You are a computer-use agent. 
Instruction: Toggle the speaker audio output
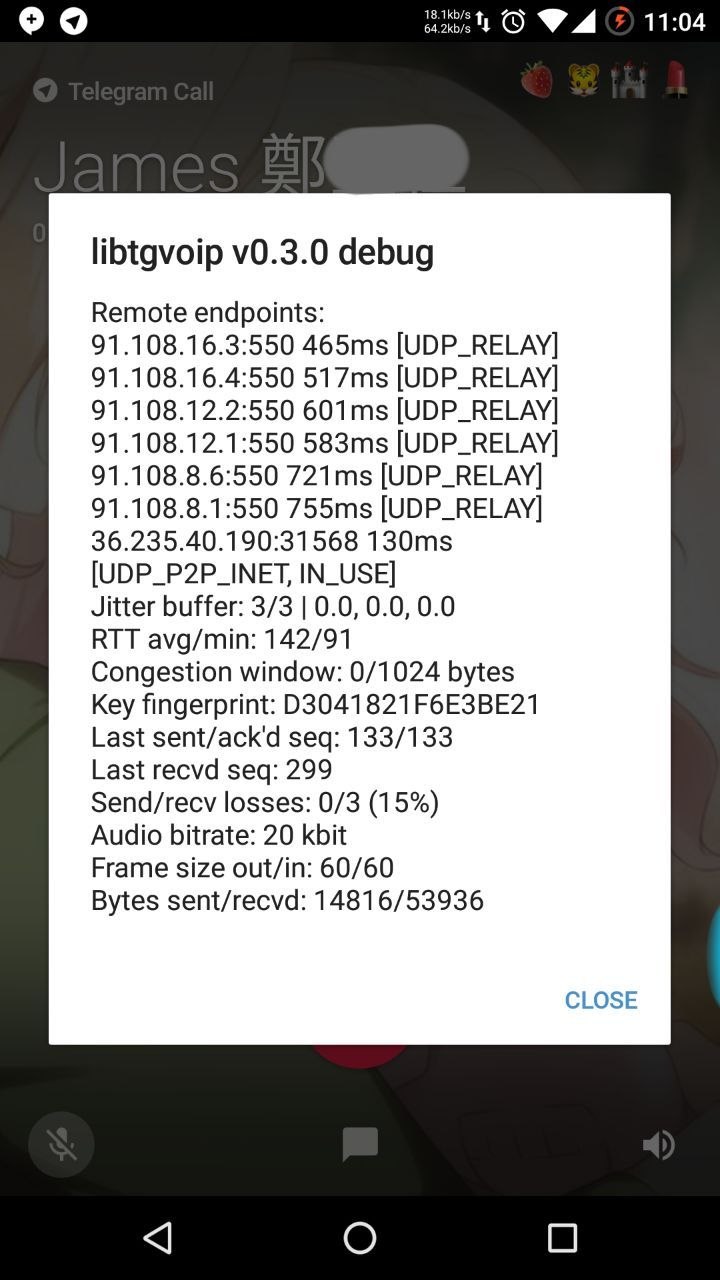coord(658,1145)
